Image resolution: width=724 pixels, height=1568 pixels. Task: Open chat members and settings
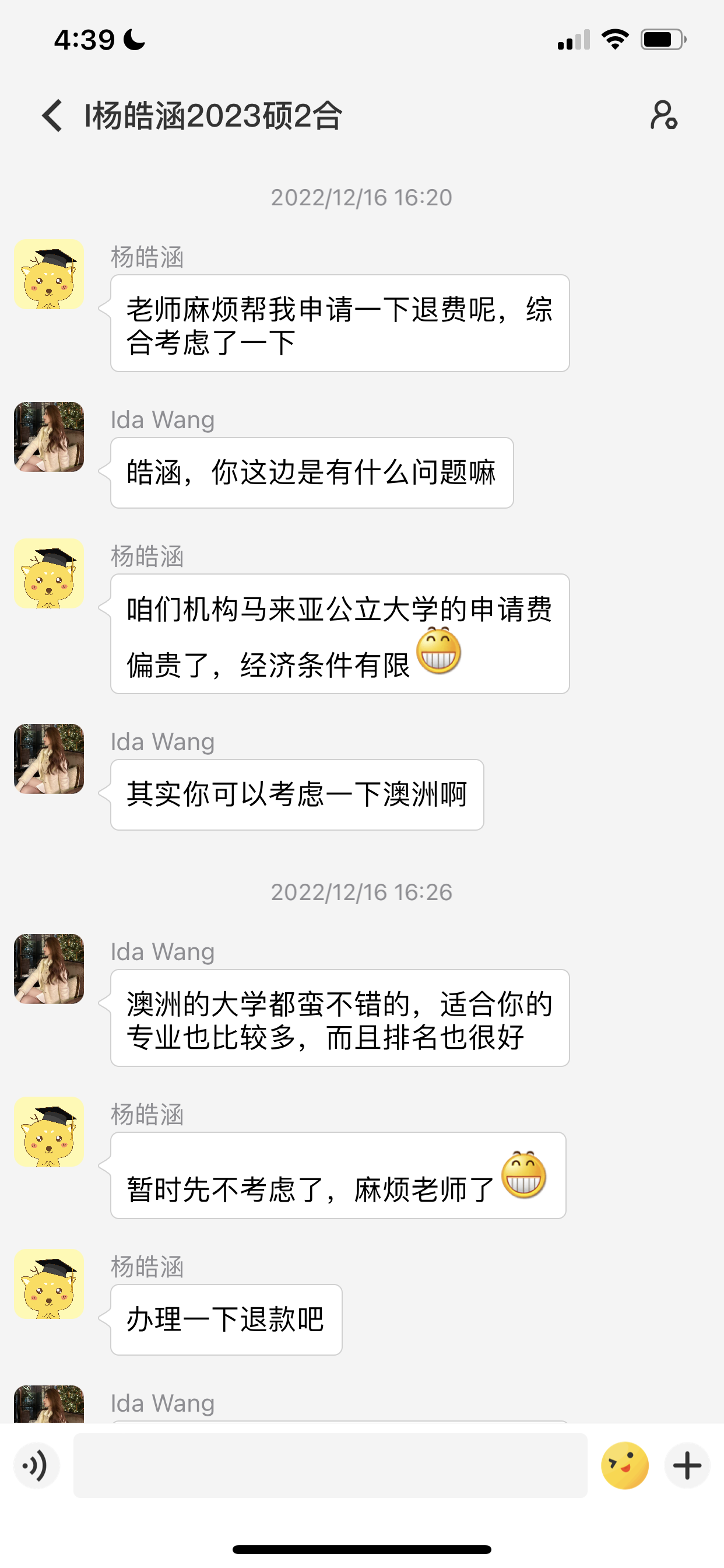click(x=663, y=116)
